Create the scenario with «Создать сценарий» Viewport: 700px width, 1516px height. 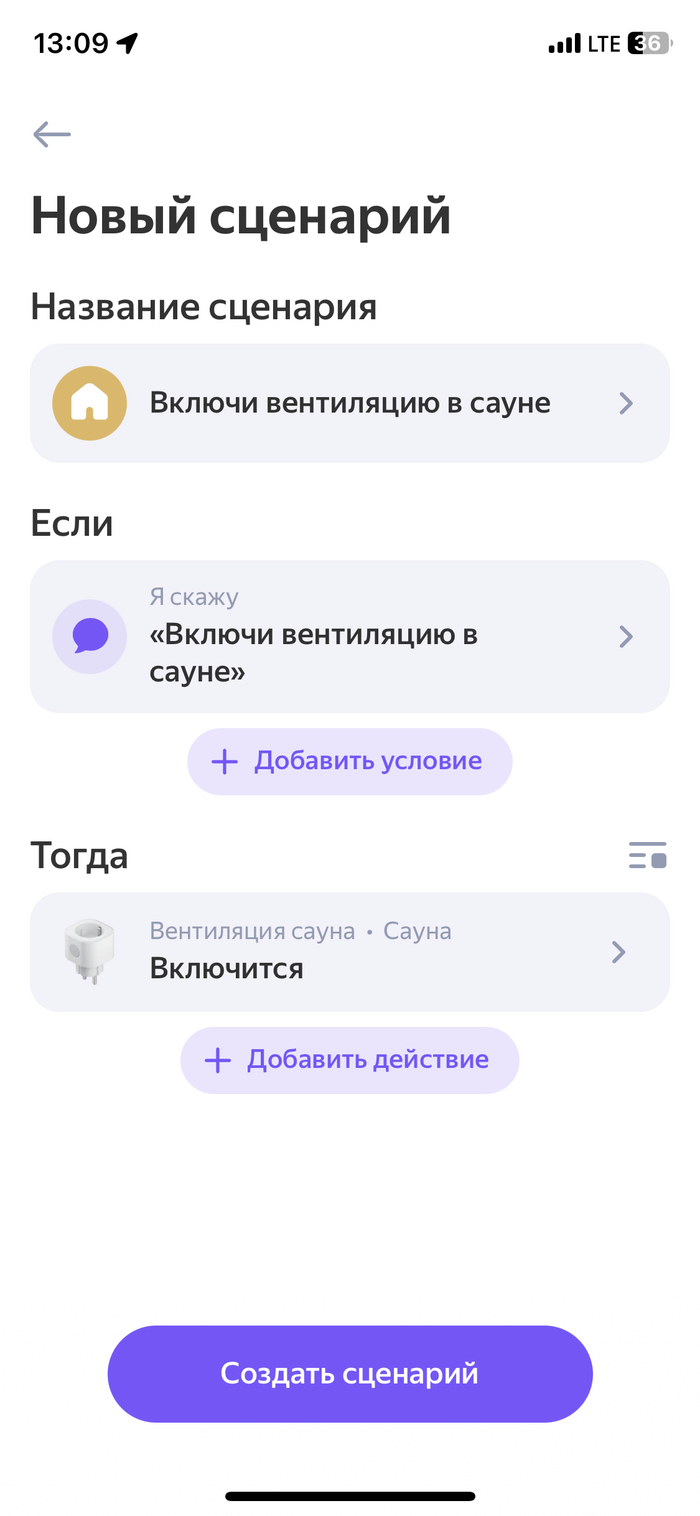click(349, 1373)
